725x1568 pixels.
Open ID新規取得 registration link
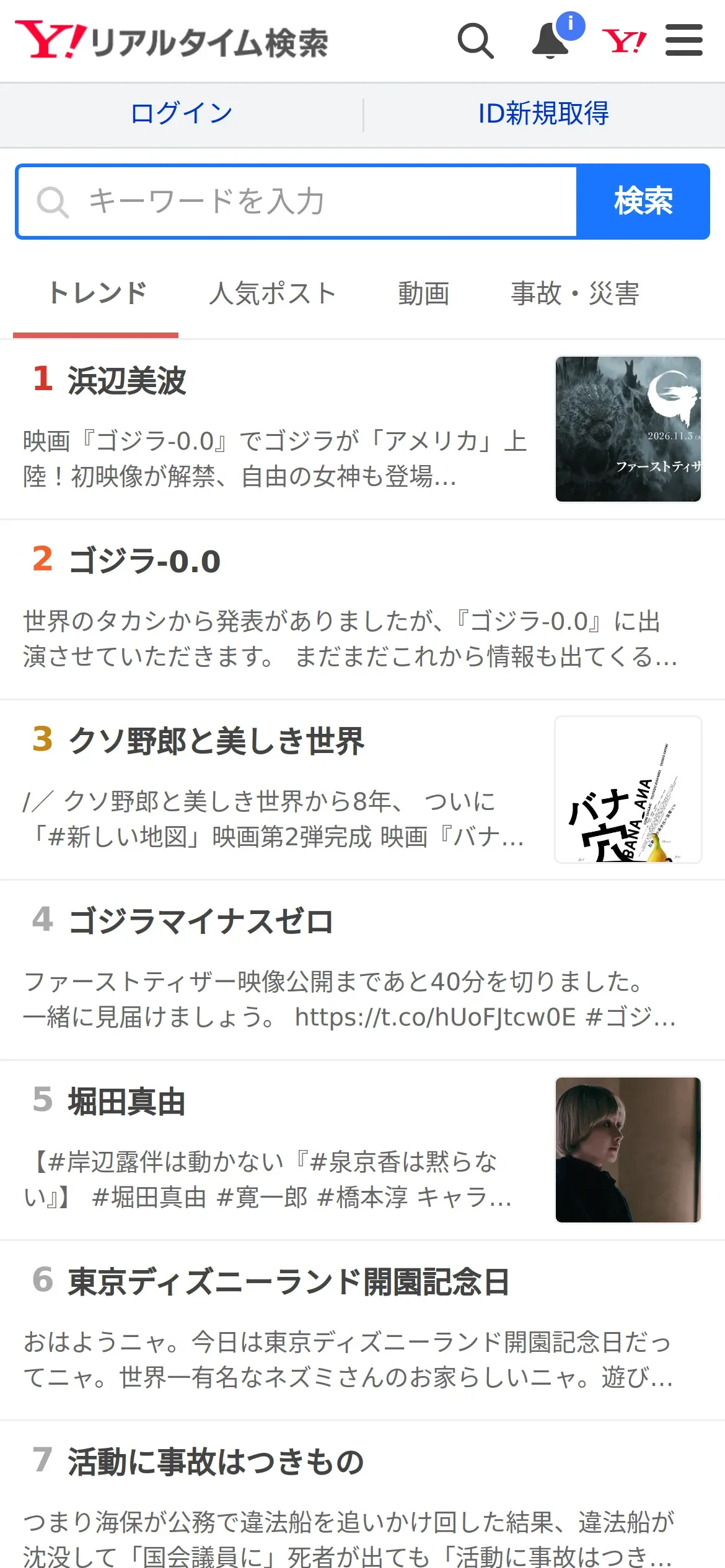(543, 113)
